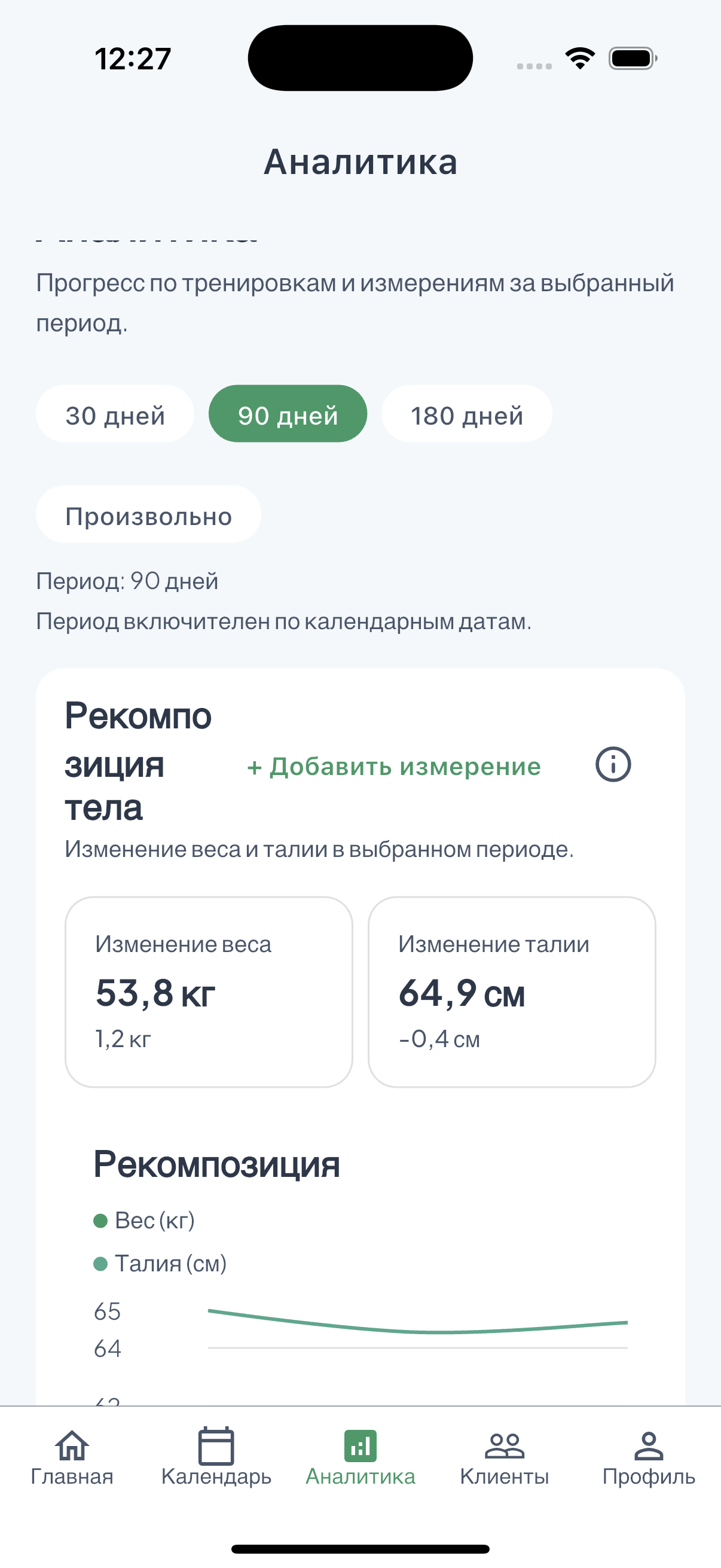The height and width of the screenshot is (1568, 721).
Task: Select the 30 дней period option
Action: coord(114,414)
